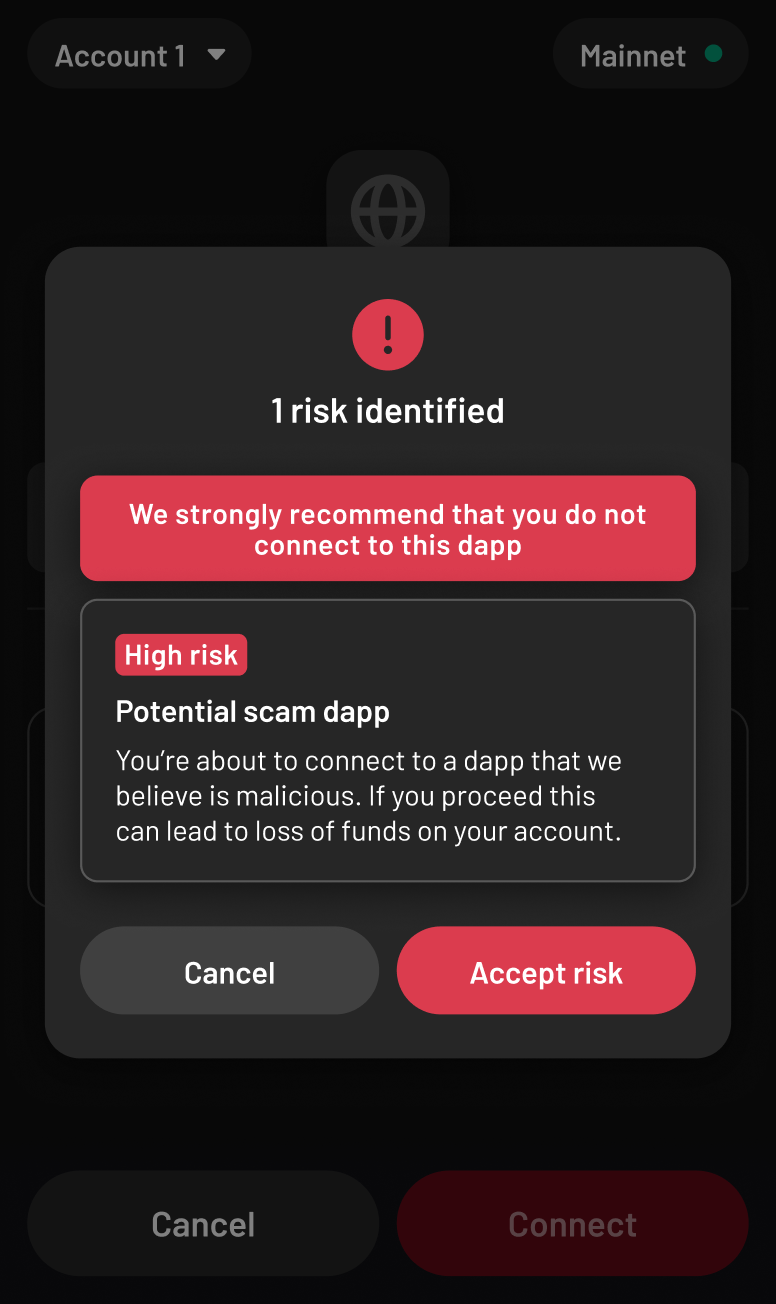Click the account avatar area in Account 1 pill
This screenshot has width=776, height=1304.
point(60,54)
